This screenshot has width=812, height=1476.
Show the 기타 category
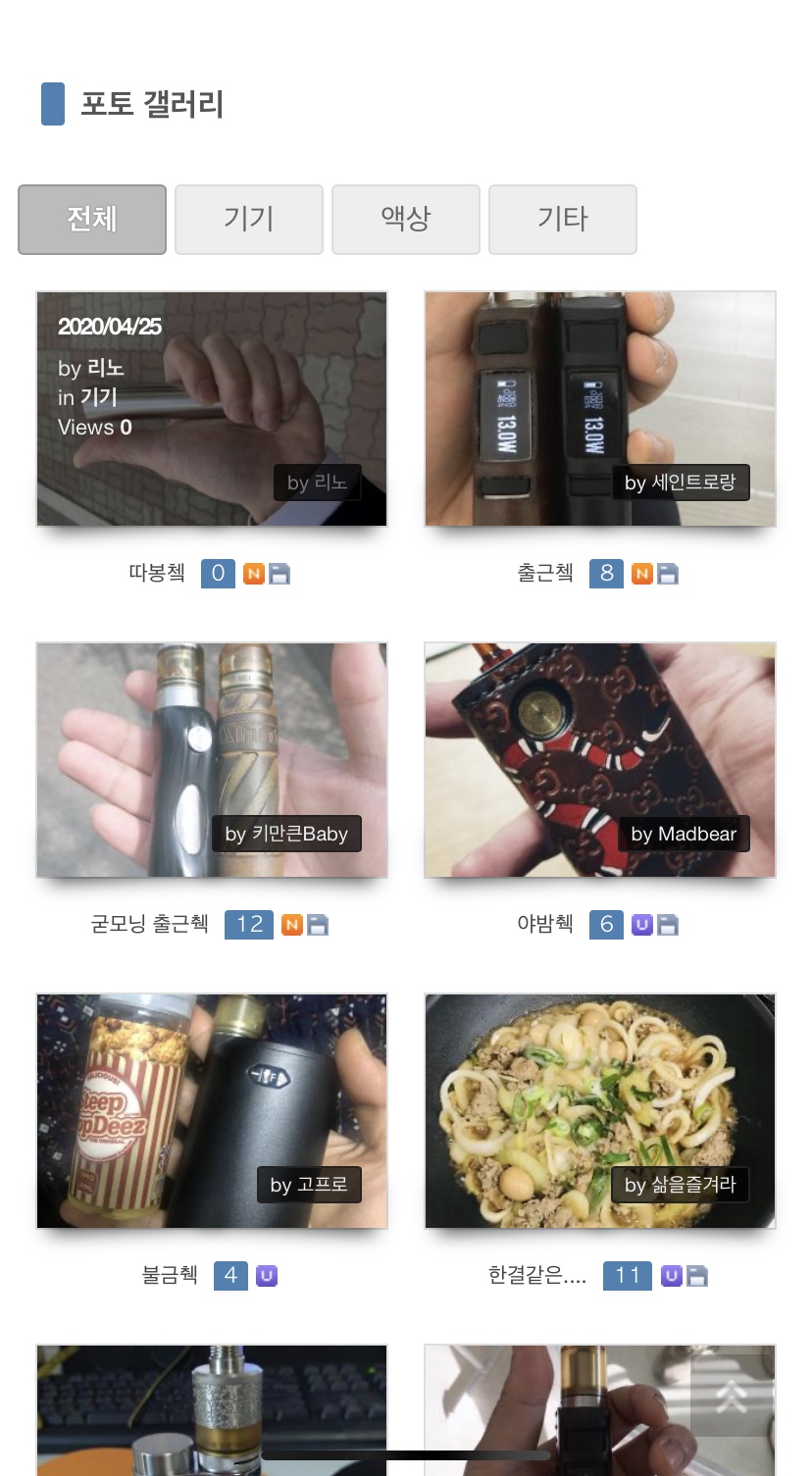(563, 219)
